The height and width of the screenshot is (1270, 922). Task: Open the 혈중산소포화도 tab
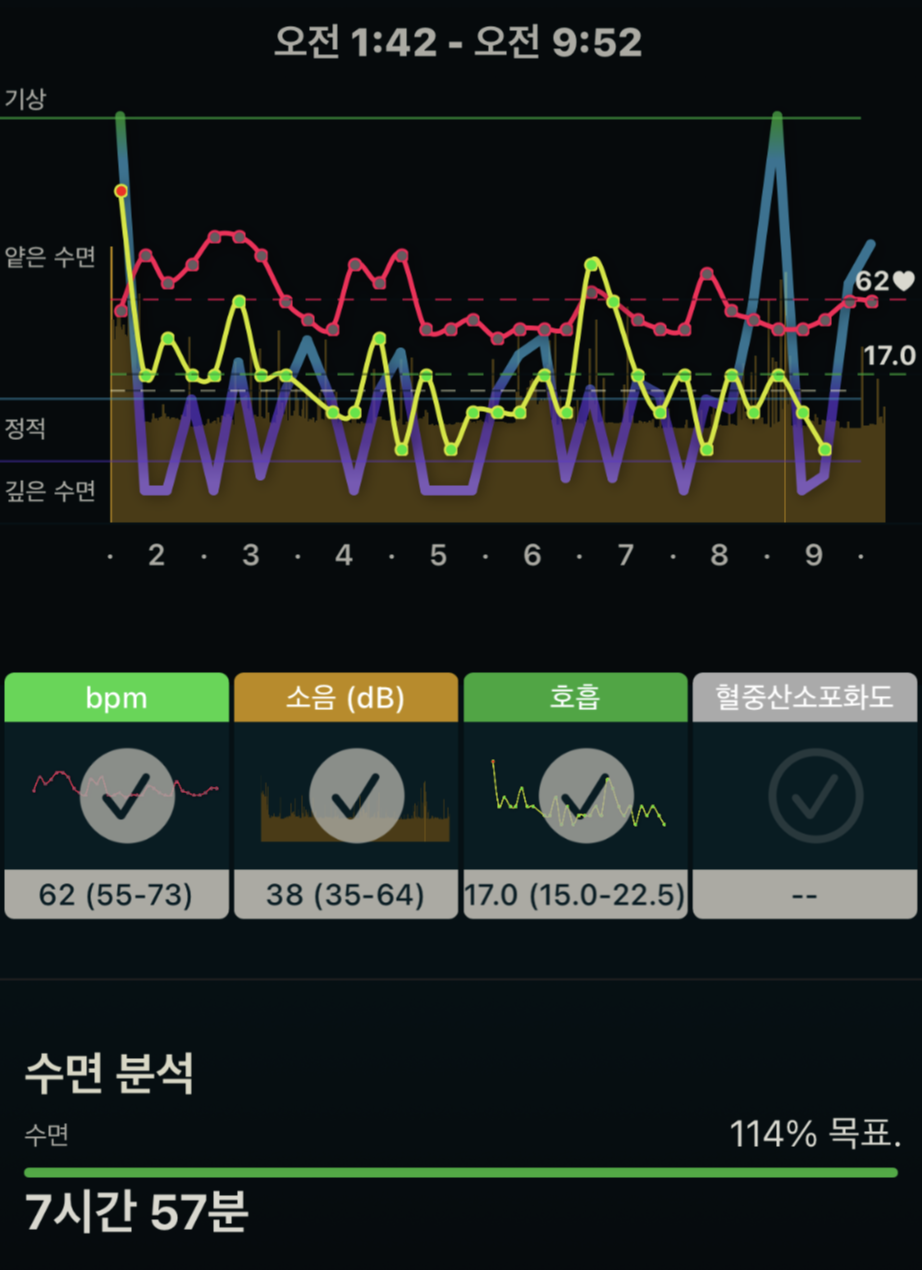tap(805, 697)
